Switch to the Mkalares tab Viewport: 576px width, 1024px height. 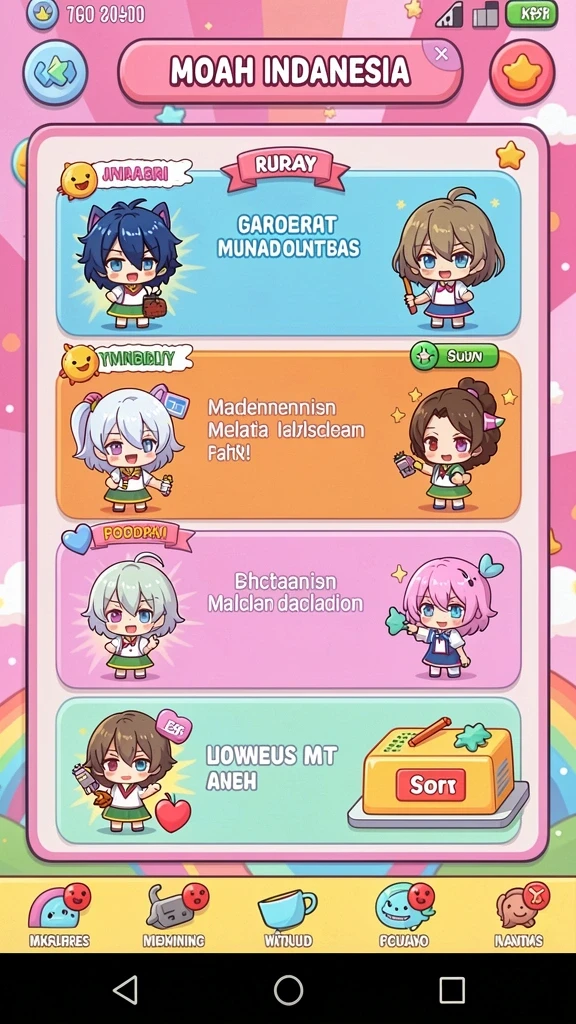[x=59, y=916]
